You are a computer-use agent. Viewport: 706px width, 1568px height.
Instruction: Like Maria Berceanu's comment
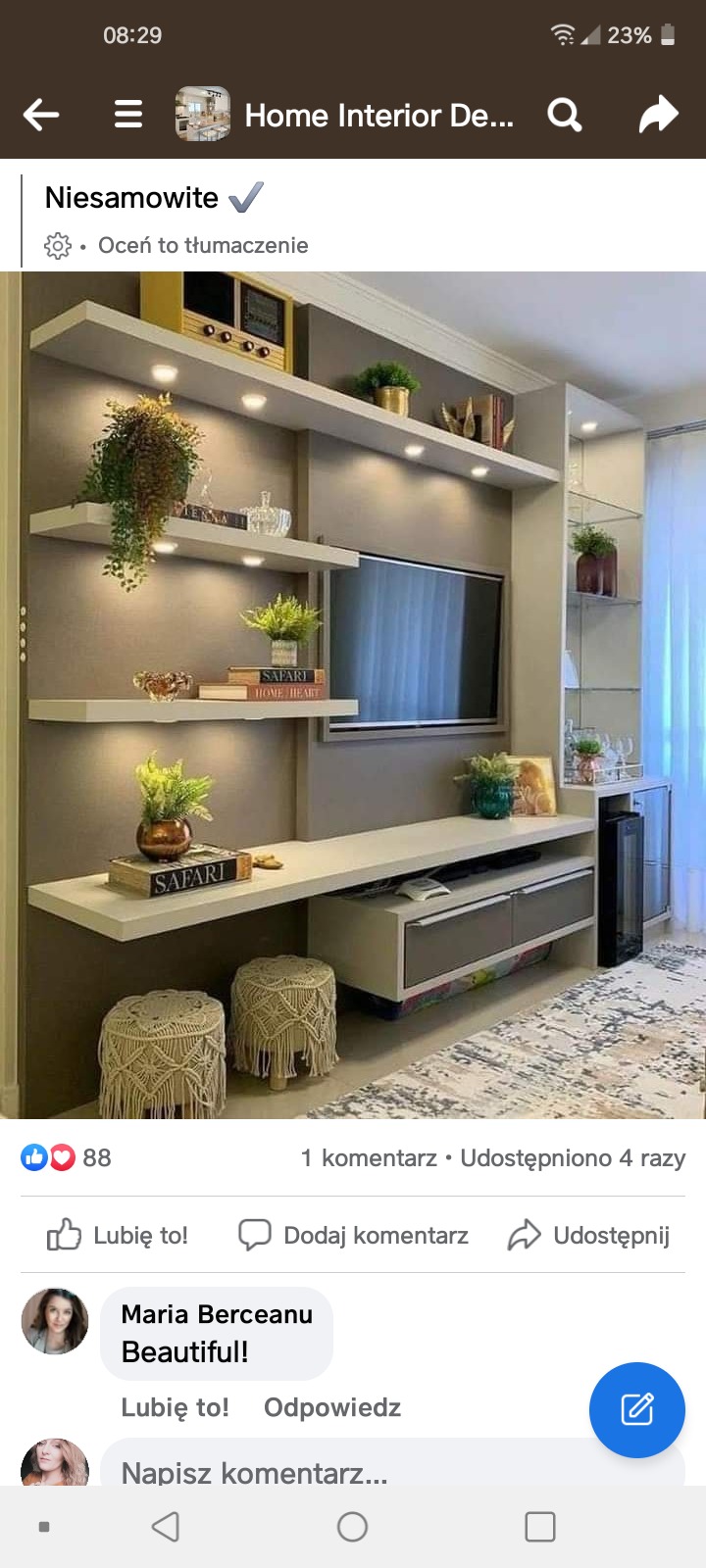coord(175,1407)
